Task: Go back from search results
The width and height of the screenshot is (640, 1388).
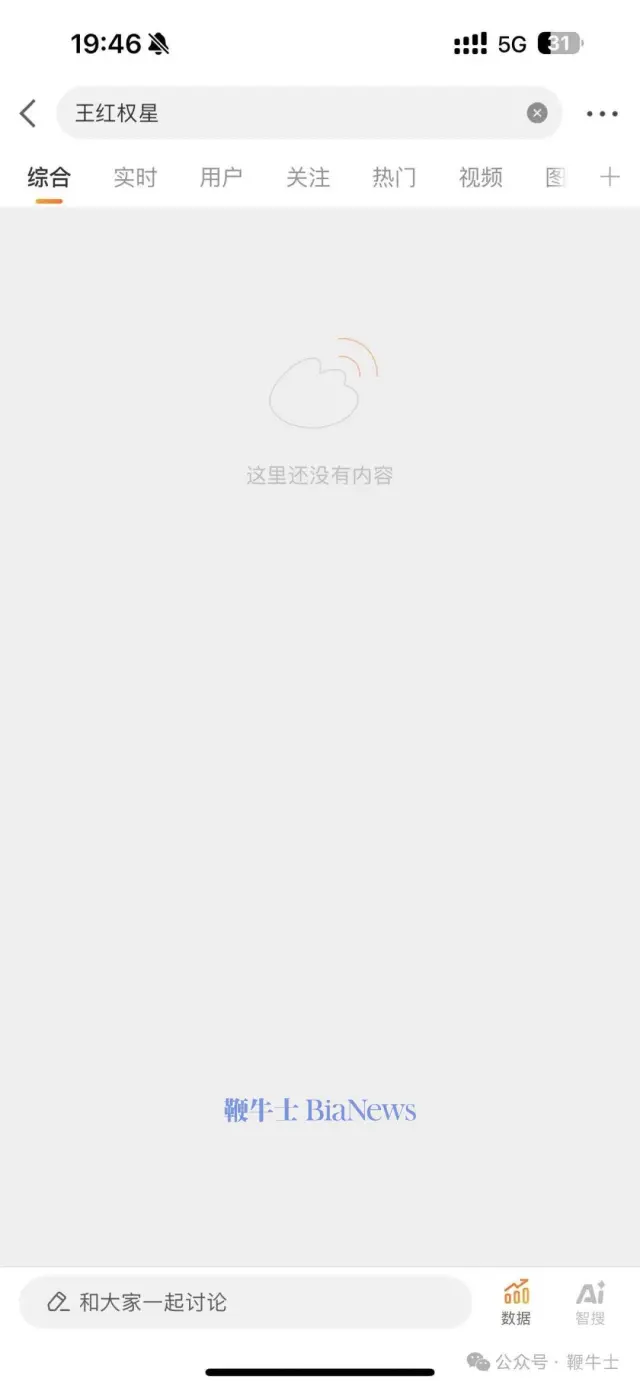Action: point(28,114)
